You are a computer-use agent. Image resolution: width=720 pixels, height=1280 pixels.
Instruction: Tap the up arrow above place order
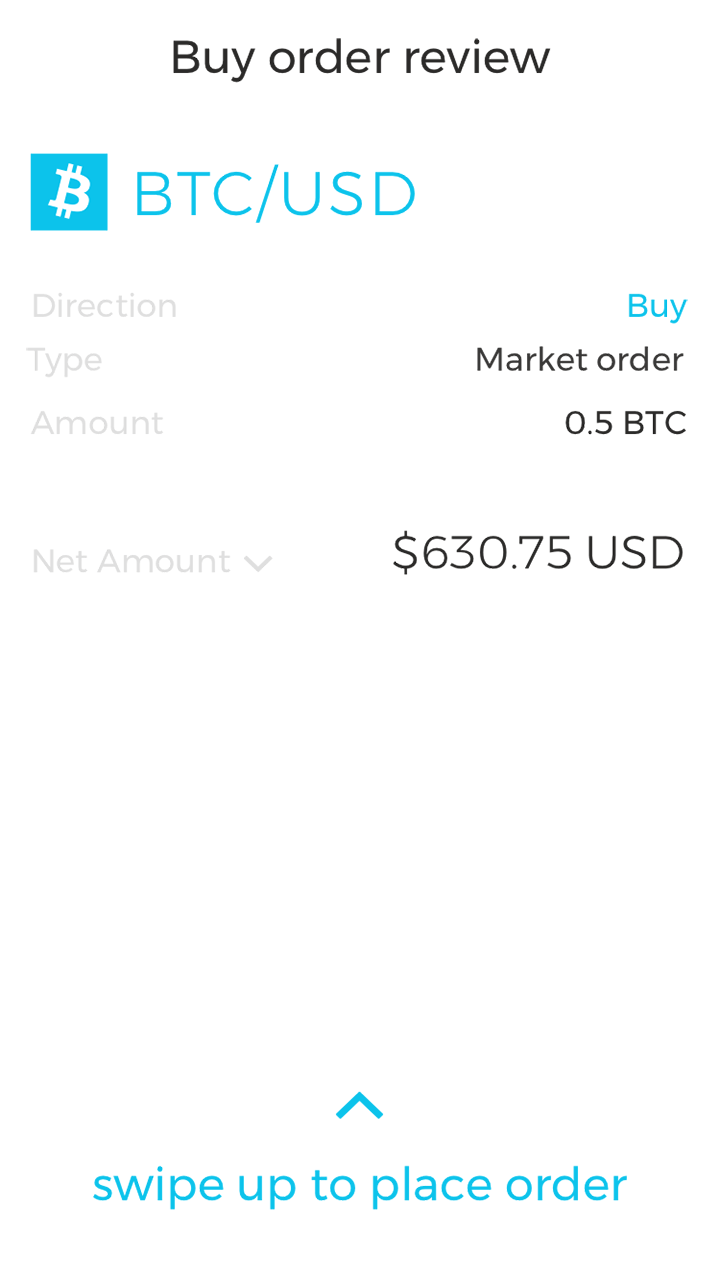click(360, 1105)
